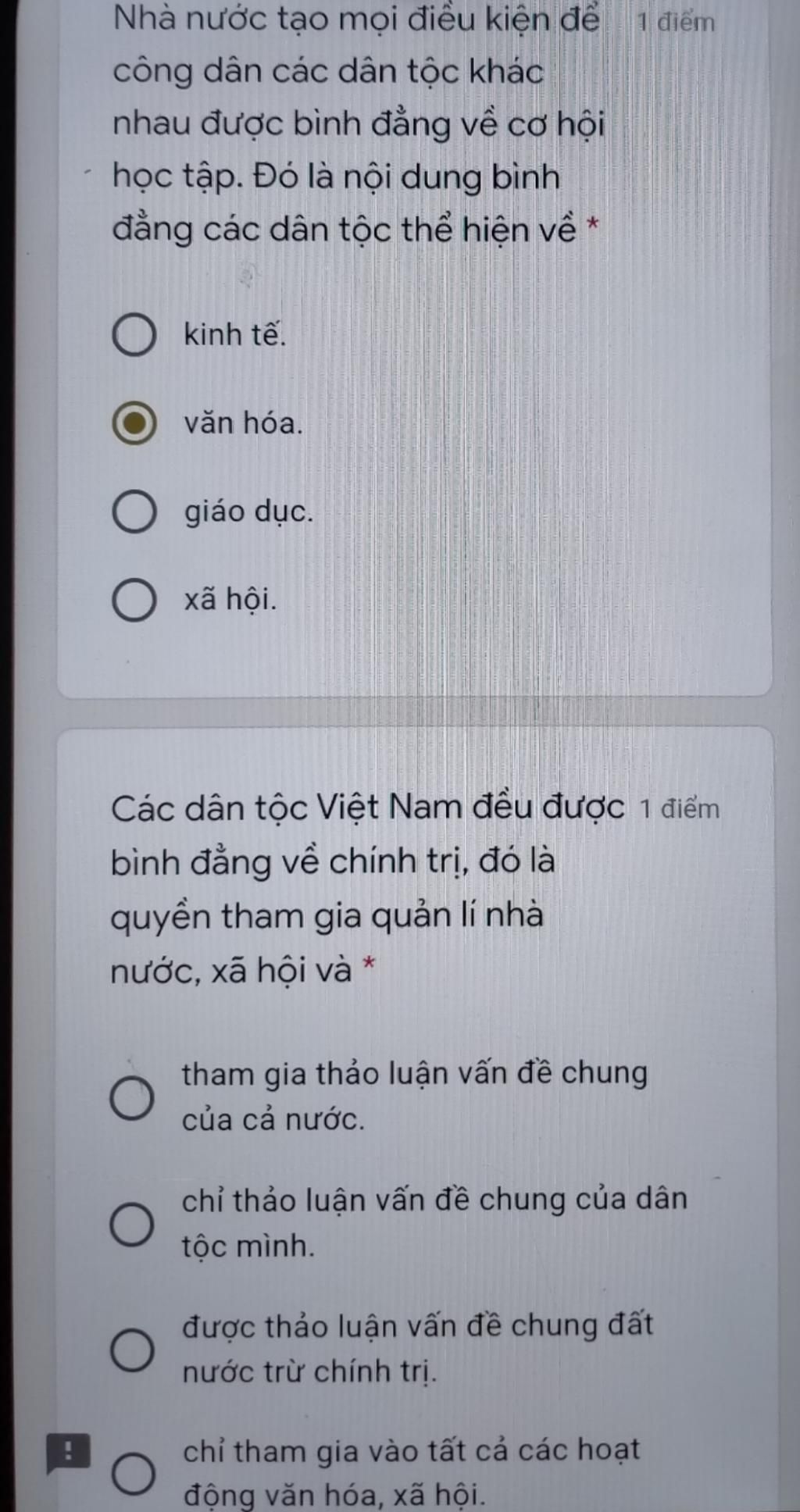Tap the selected 'văn hóa.' radio button
The height and width of the screenshot is (1512, 800).
pyautogui.click(x=134, y=423)
